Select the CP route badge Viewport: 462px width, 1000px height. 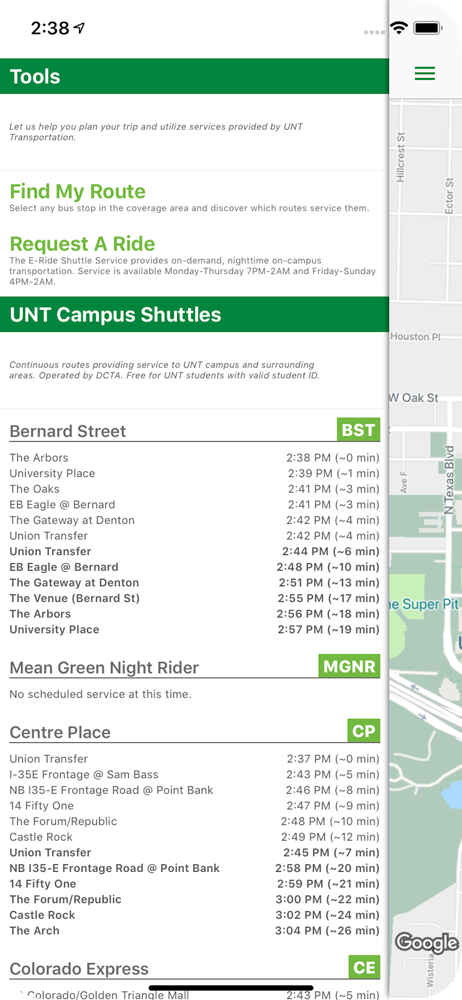coord(364,731)
